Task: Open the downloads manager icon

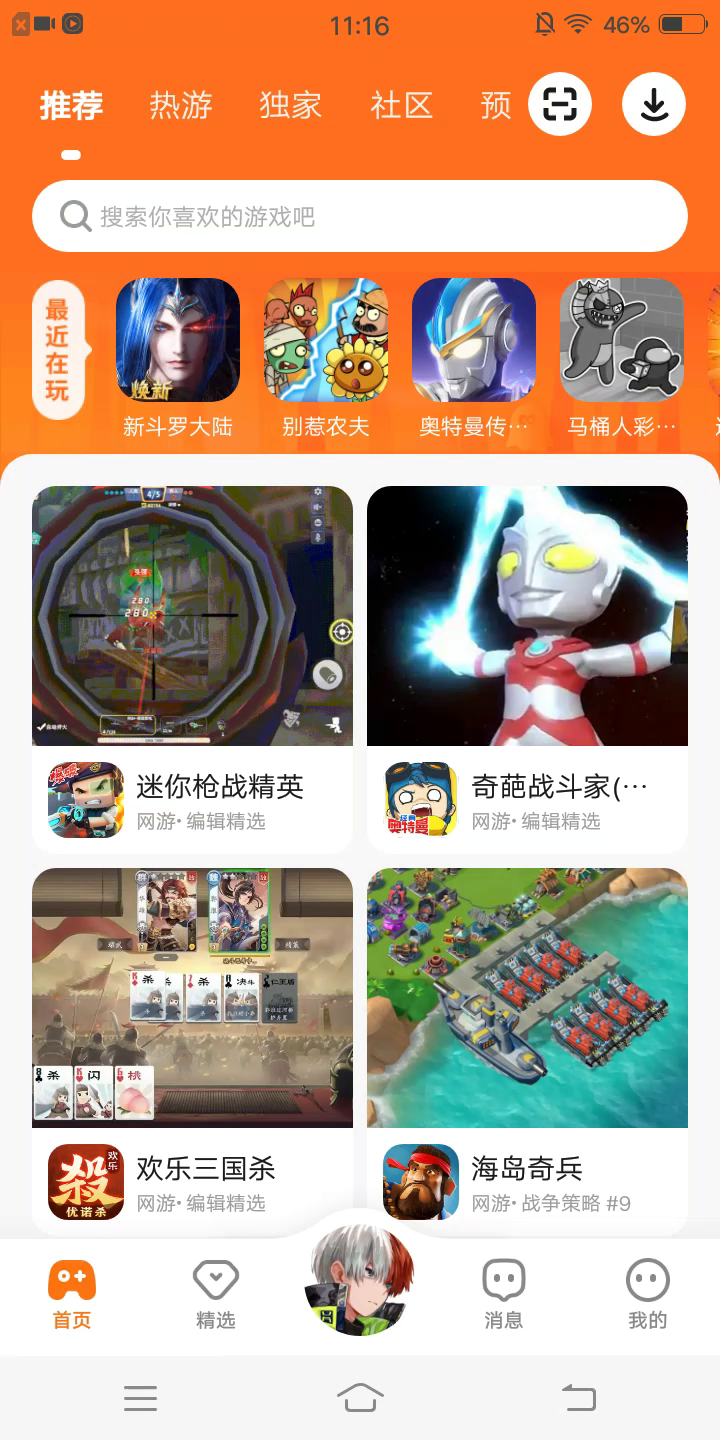Action: pos(654,104)
